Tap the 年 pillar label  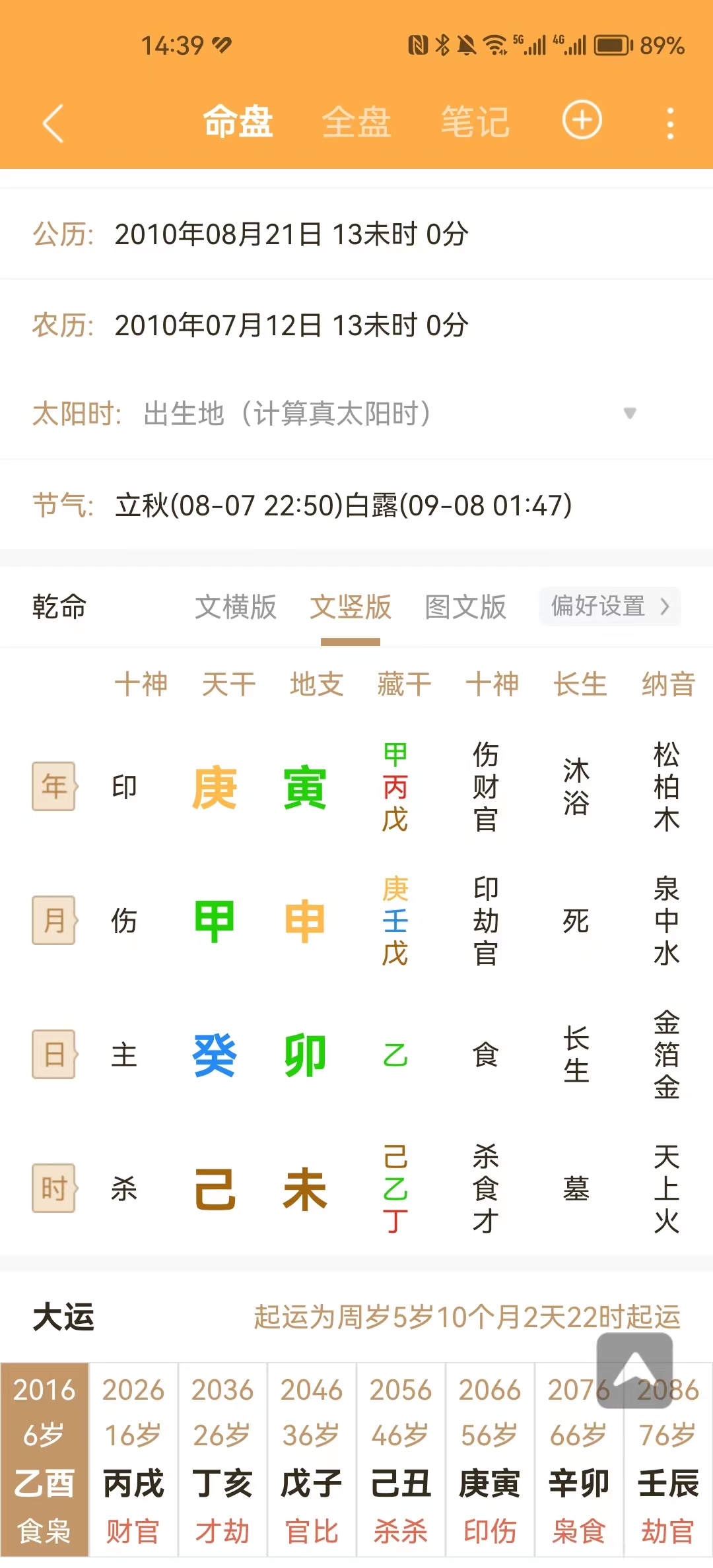[x=54, y=786]
